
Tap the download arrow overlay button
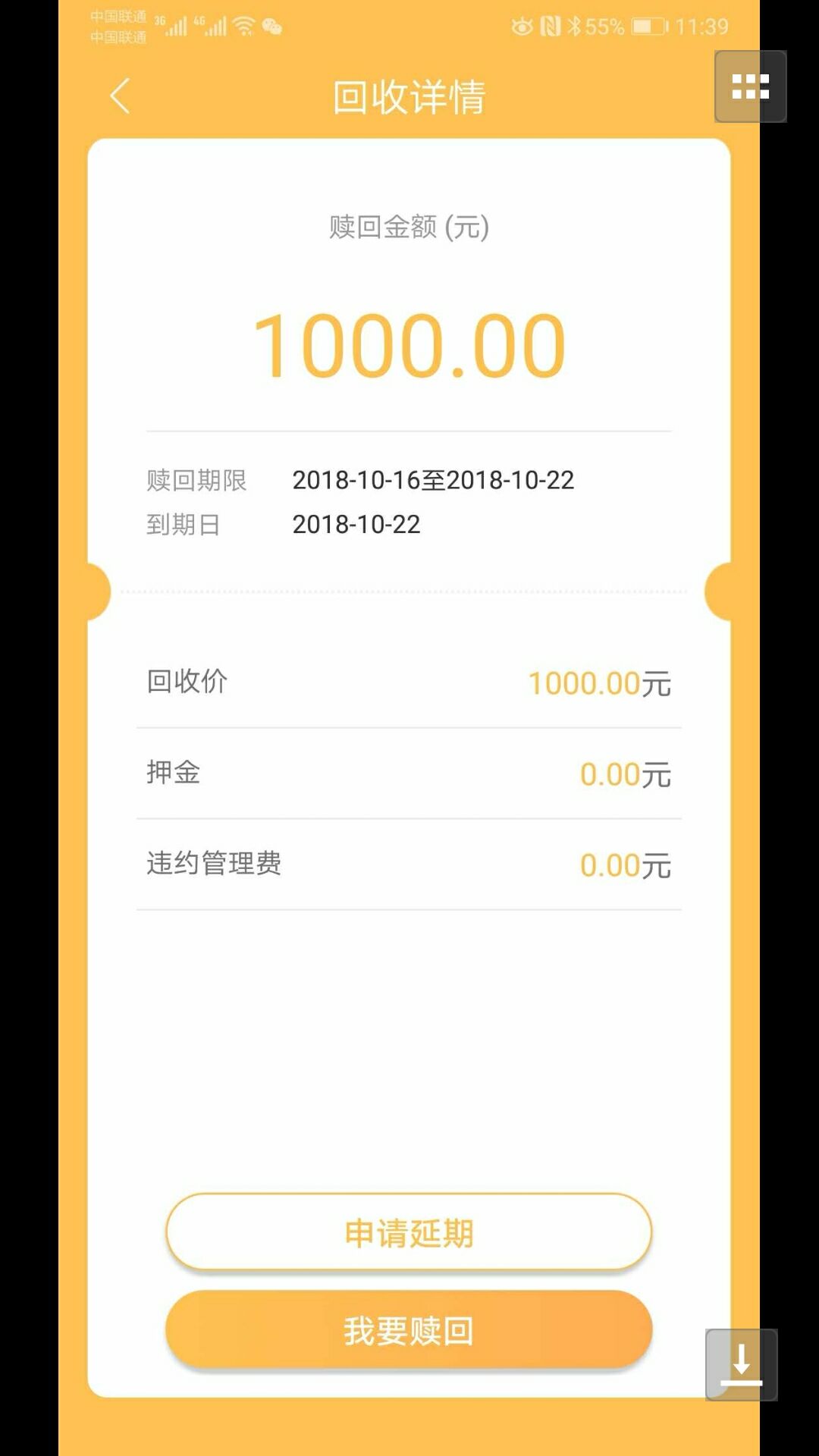point(741,1364)
